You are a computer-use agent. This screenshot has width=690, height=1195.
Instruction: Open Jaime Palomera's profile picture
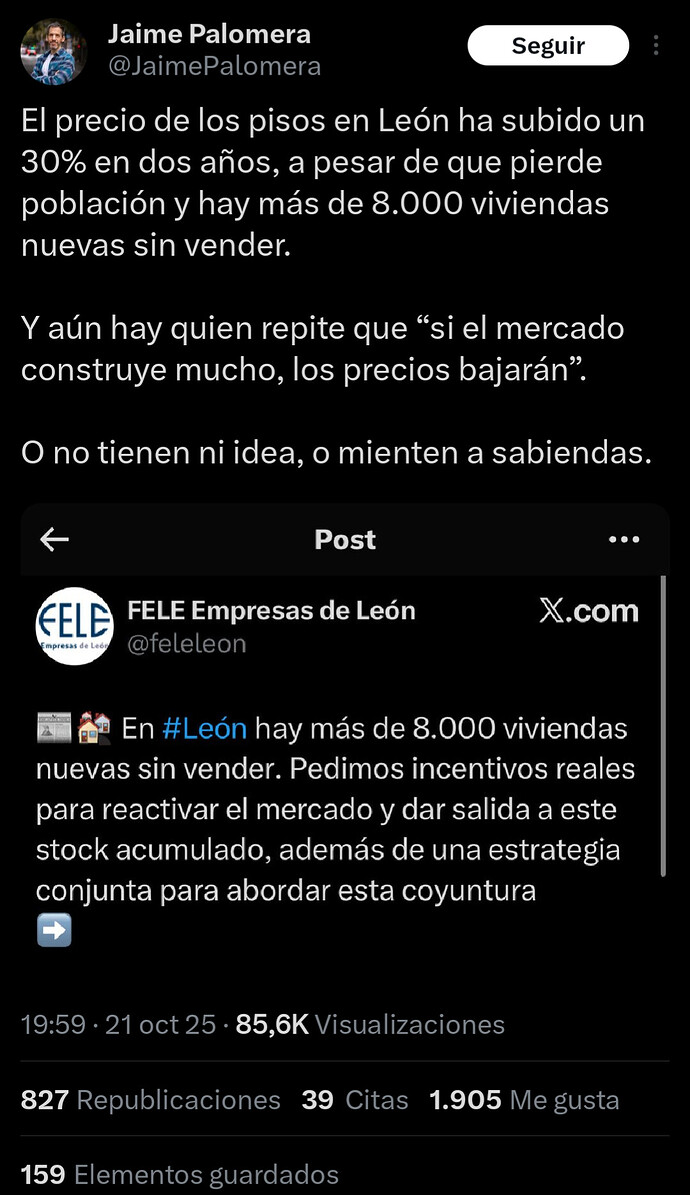pos(53,51)
